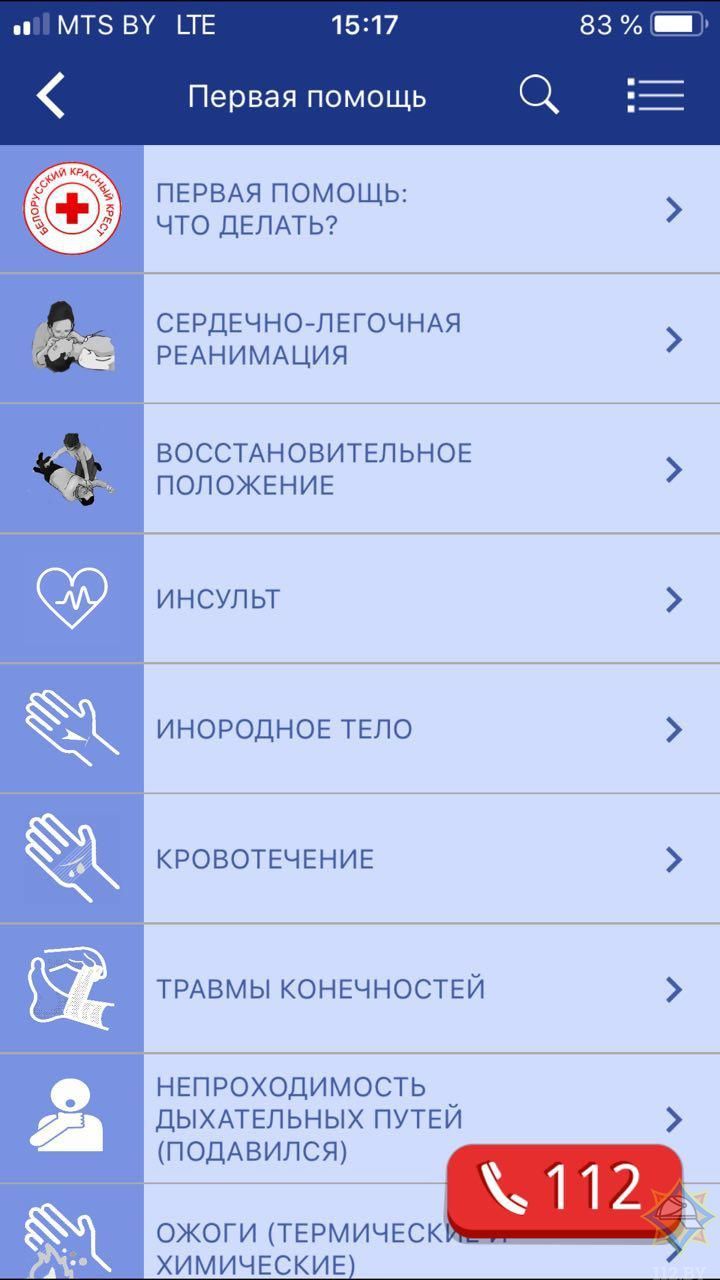Screen dimensions: 720x1280
Task: Open search in the top bar
Action: [538, 96]
